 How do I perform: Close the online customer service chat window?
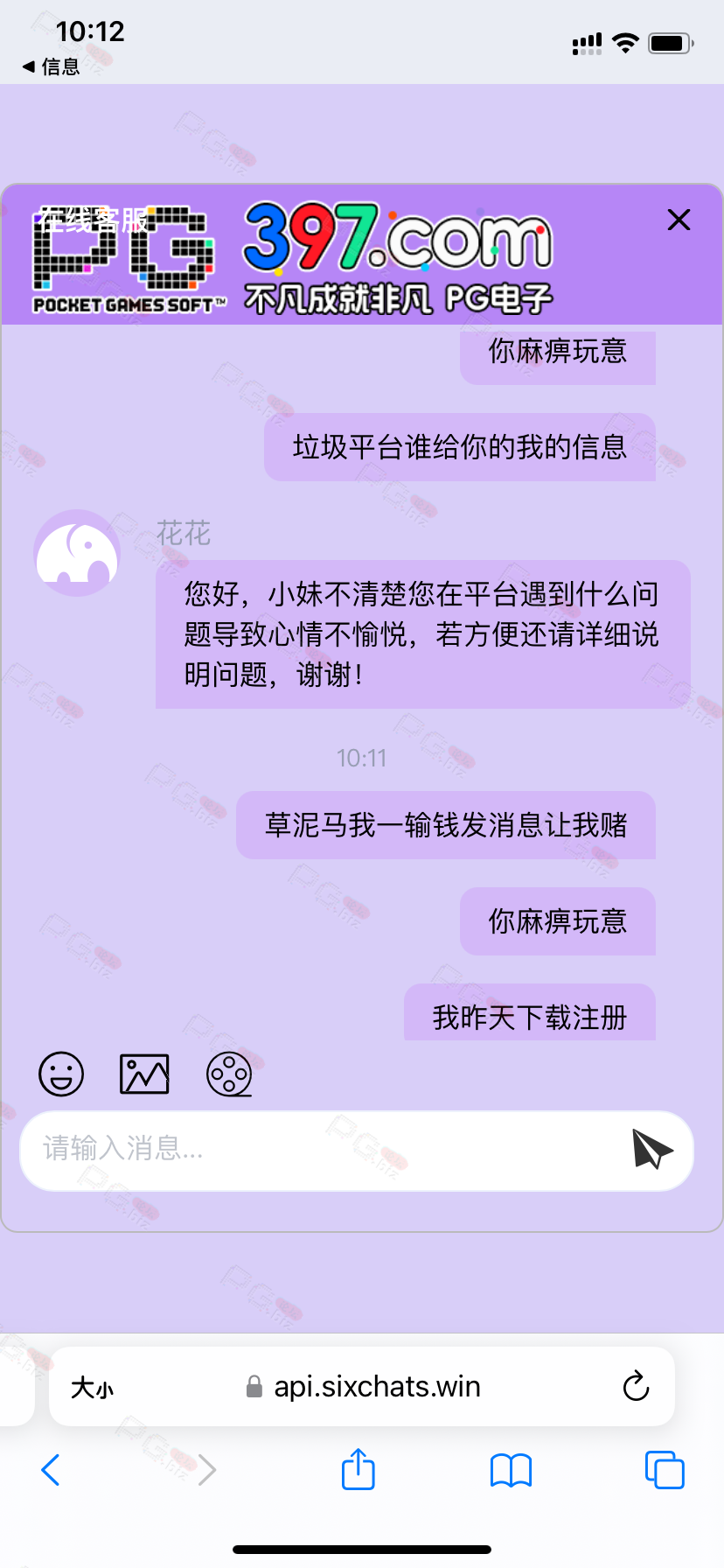(x=679, y=220)
